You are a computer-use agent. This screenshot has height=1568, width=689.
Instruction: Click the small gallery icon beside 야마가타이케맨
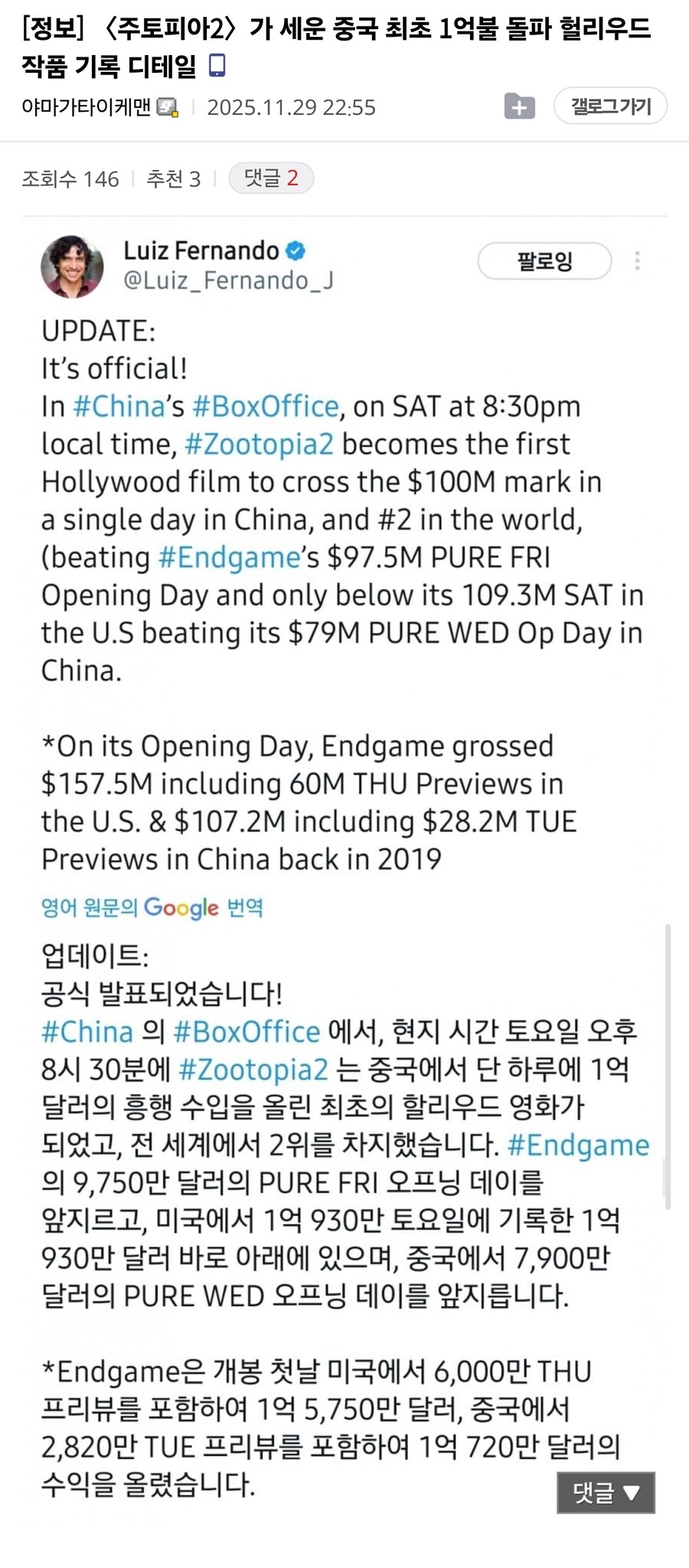pyautogui.click(x=167, y=108)
